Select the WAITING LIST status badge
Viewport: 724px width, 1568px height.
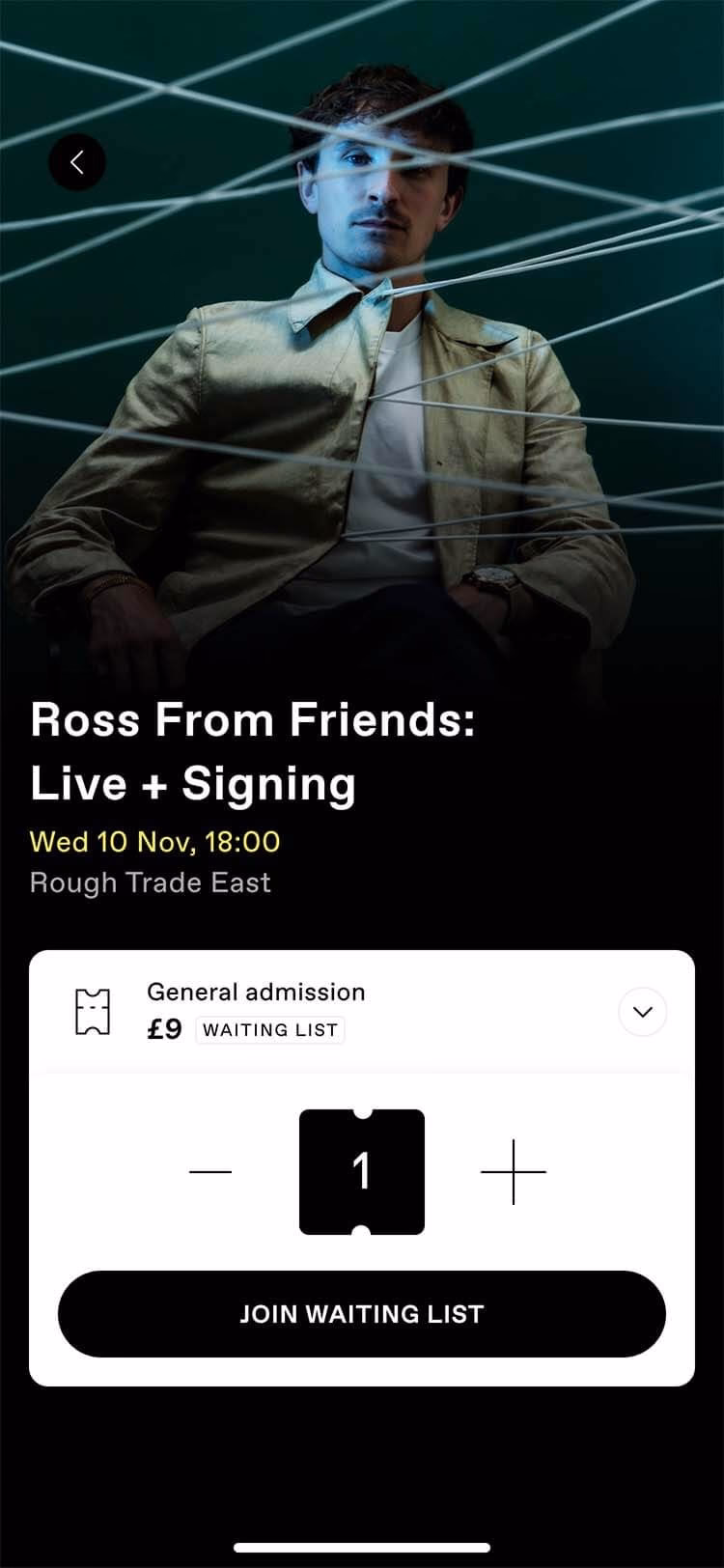[x=269, y=1029]
